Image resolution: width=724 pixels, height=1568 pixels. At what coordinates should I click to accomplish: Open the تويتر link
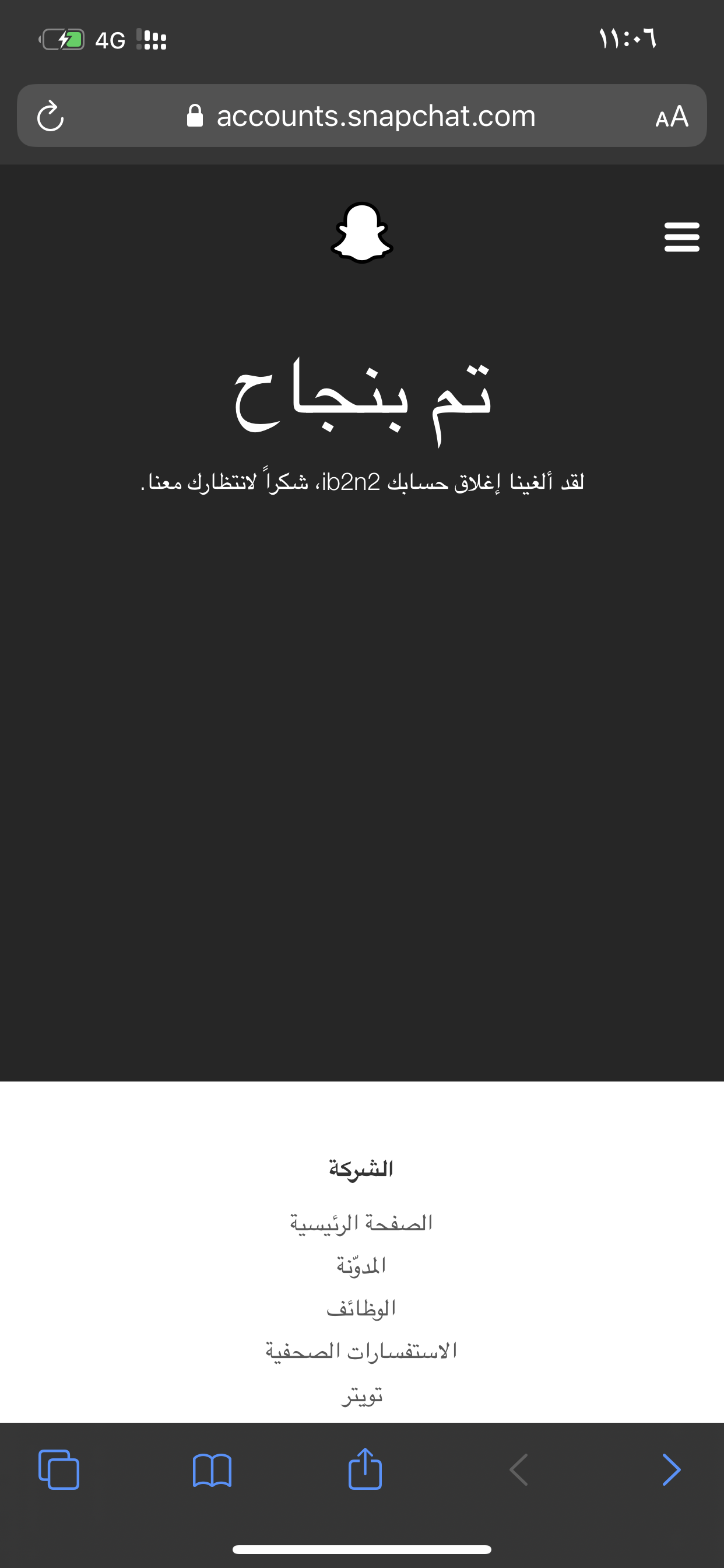coord(361,1395)
